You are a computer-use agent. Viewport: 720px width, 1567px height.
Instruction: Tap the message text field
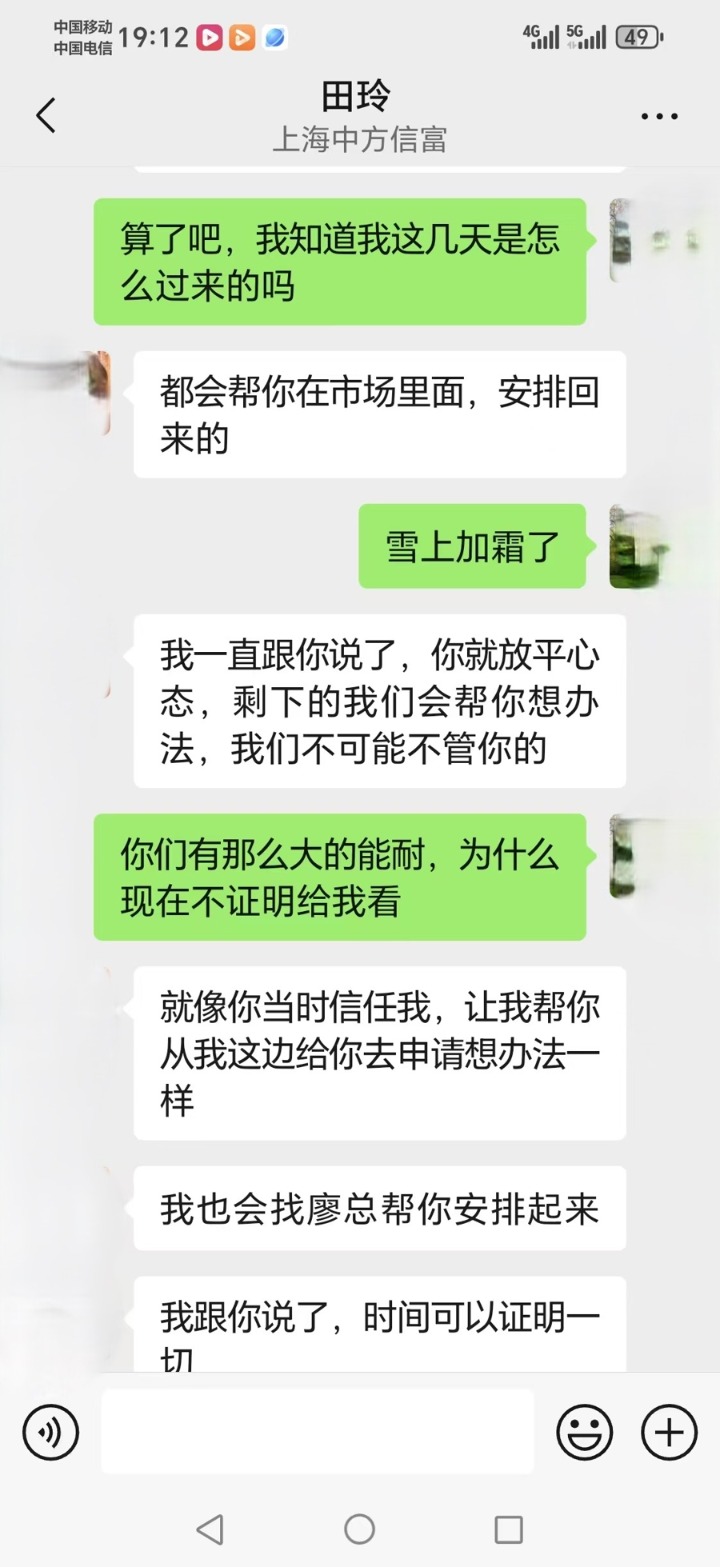tap(317, 1431)
